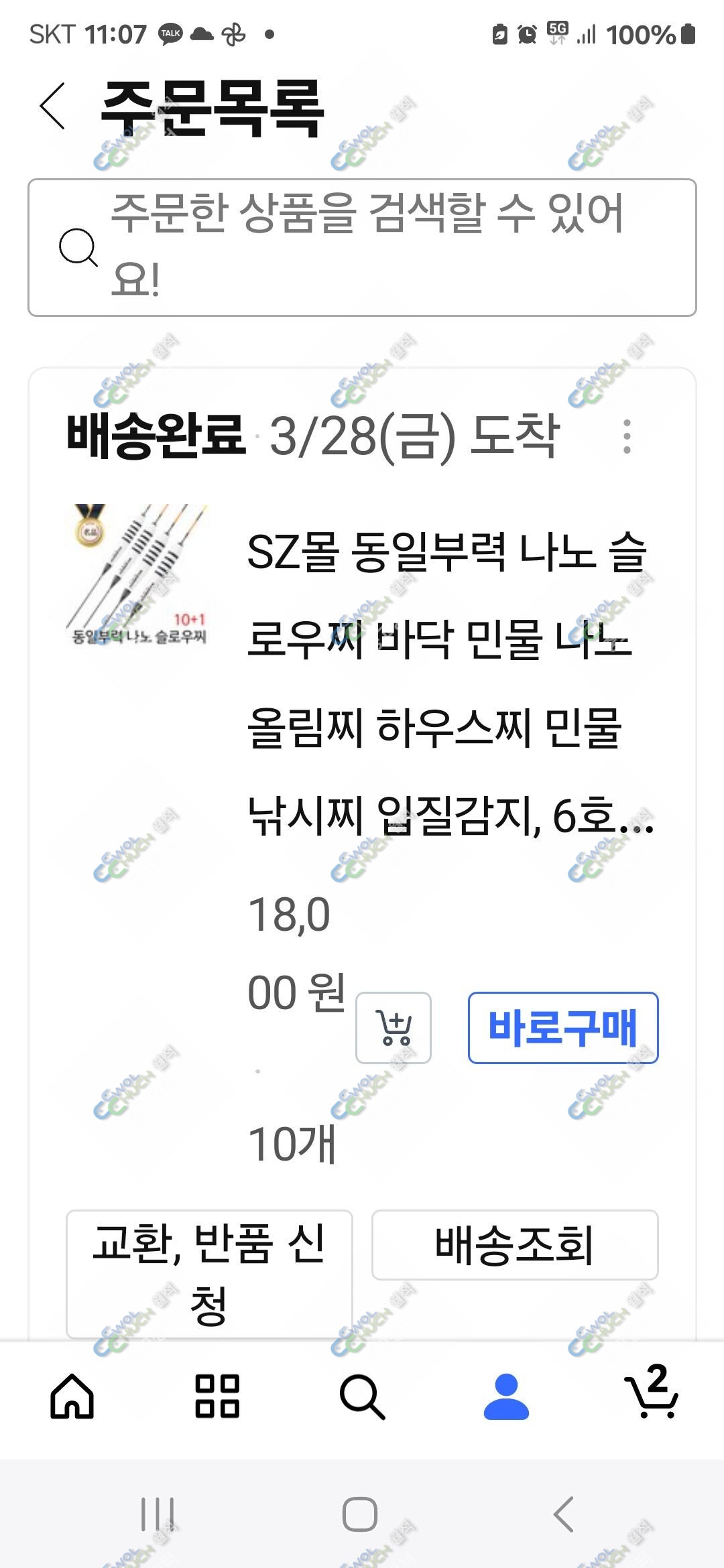Tap 바로구매 to buy again now

563,1027
